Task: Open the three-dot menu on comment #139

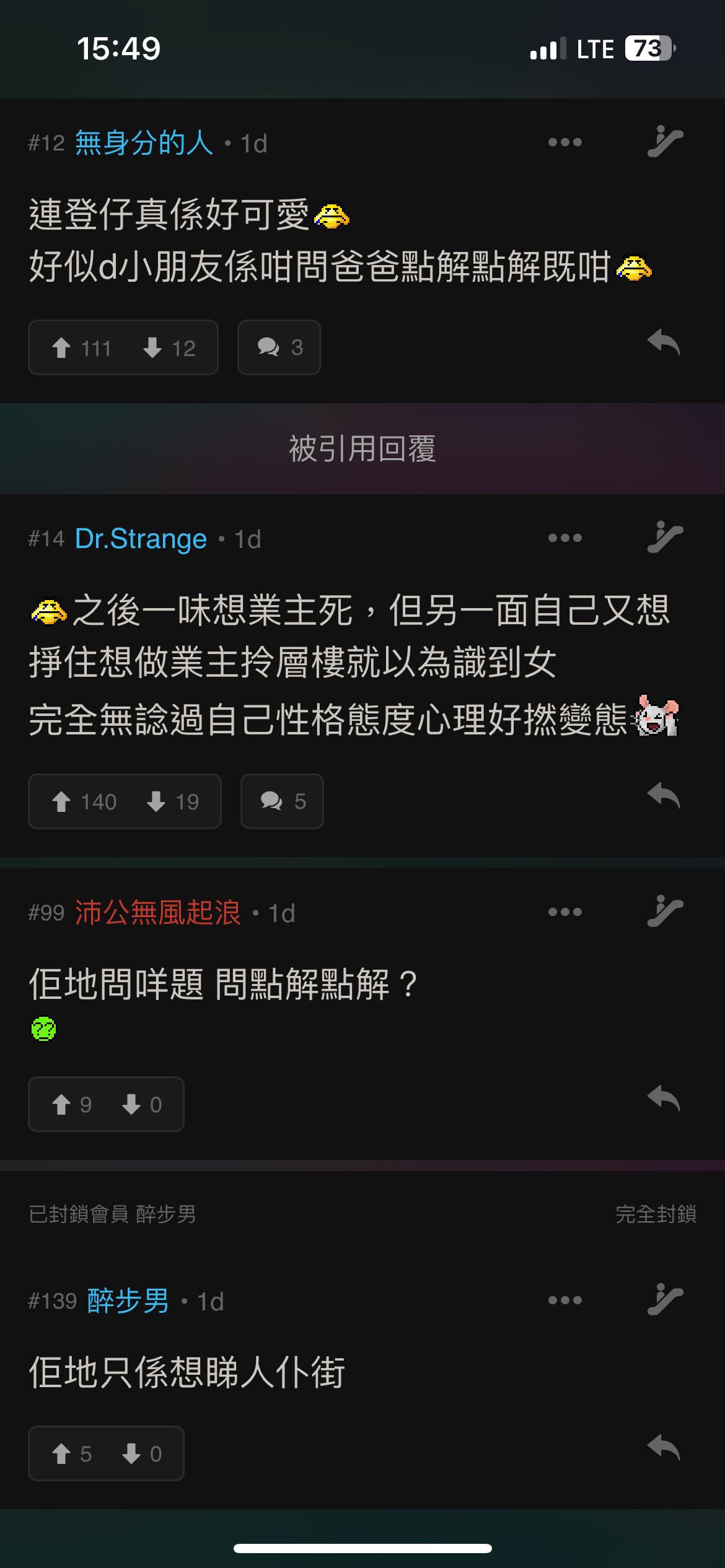Action: click(x=565, y=1300)
